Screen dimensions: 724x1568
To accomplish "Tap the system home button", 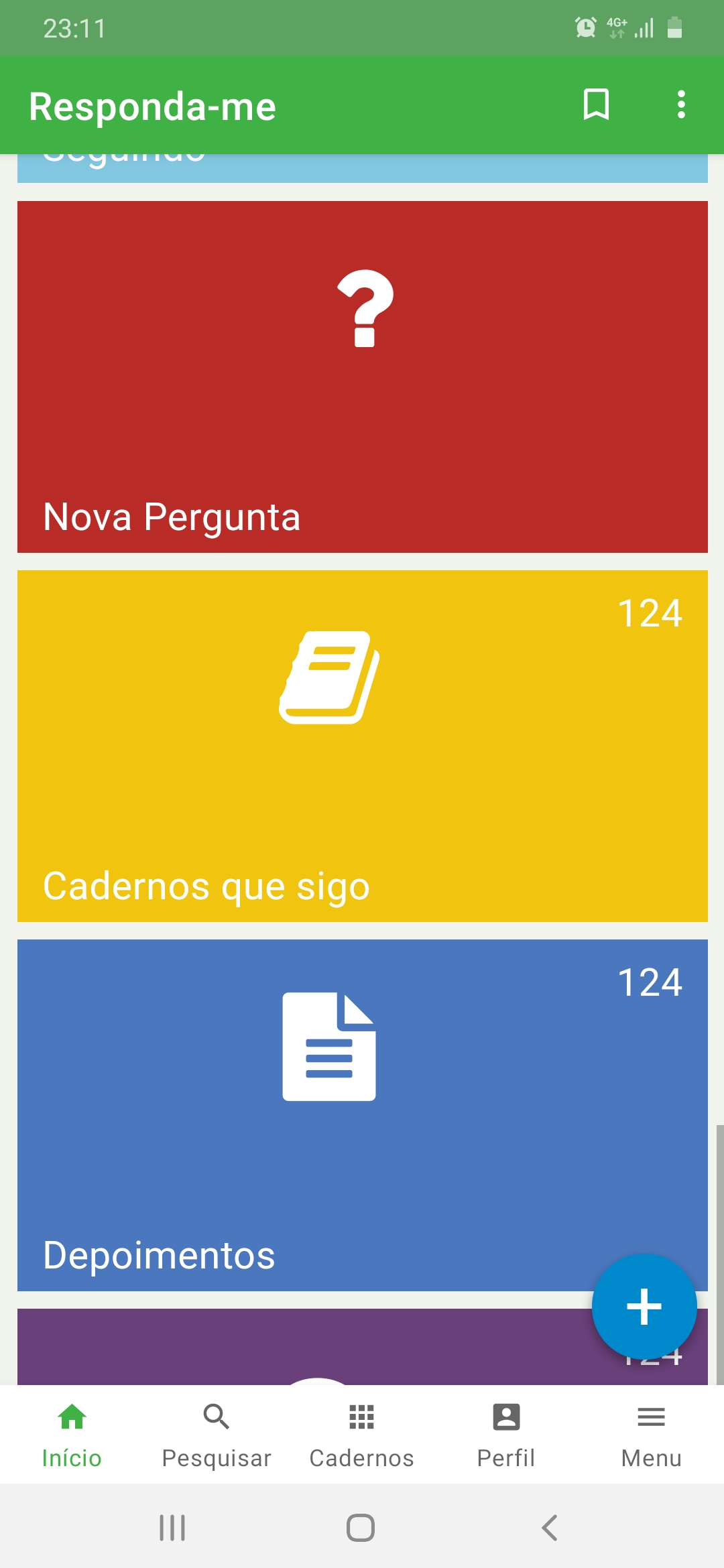I will click(x=361, y=1528).
